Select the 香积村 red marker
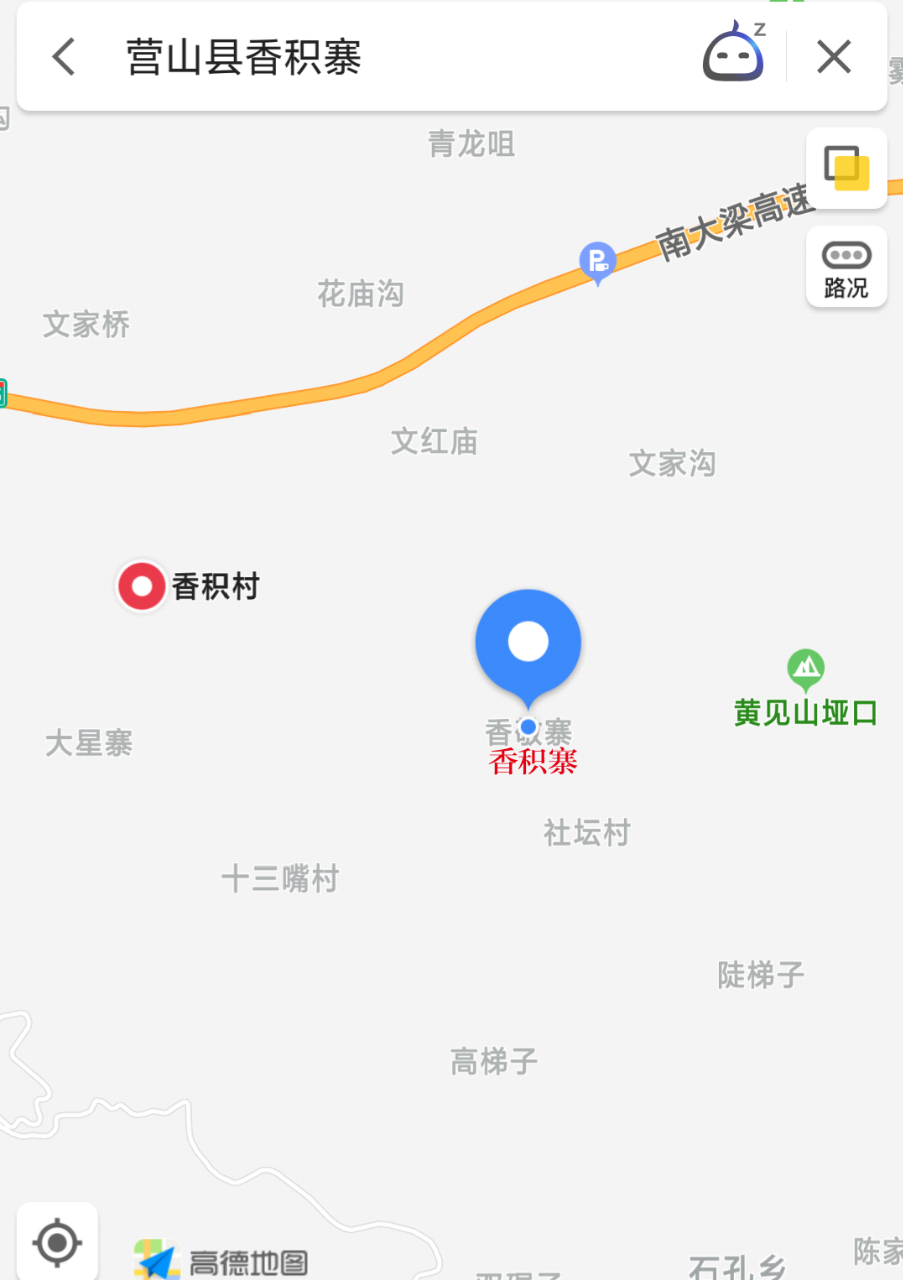The width and height of the screenshot is (903, 1280). 142,586
